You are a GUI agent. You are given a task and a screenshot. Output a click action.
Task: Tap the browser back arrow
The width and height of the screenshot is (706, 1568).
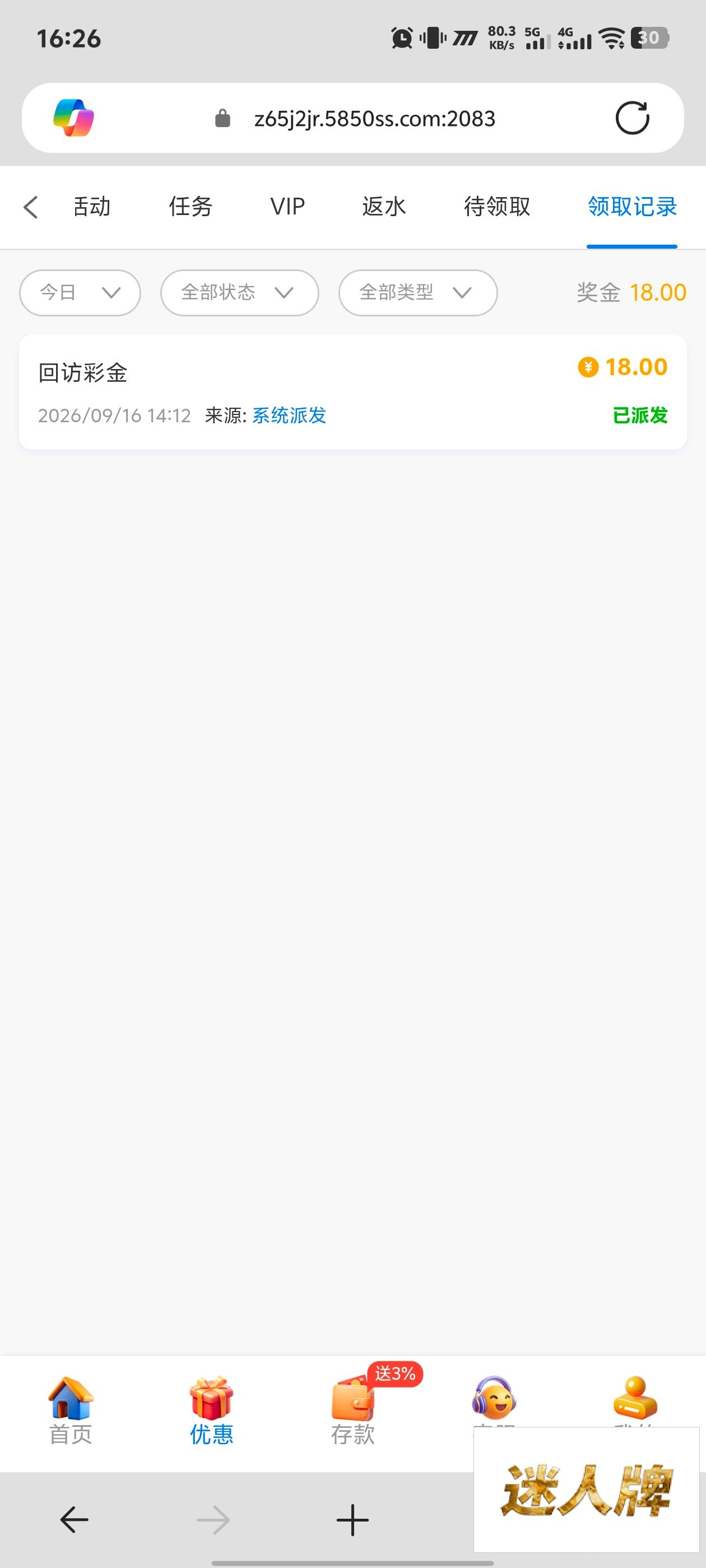coord(75,1520)
